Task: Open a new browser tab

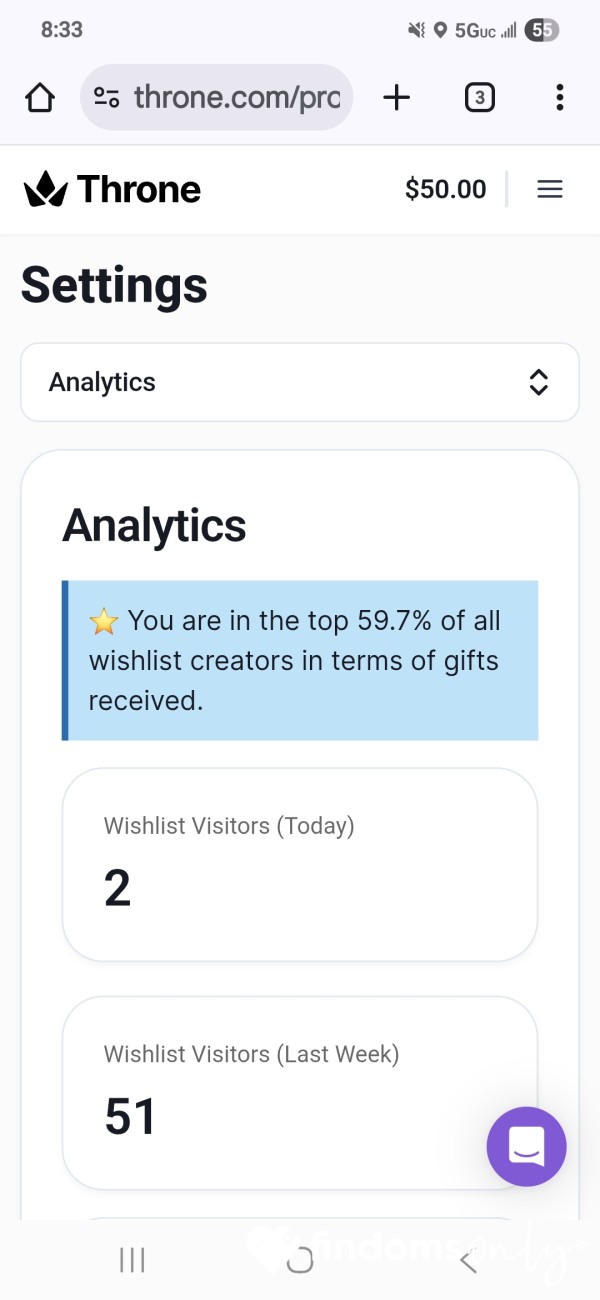Action: point(397,97)
